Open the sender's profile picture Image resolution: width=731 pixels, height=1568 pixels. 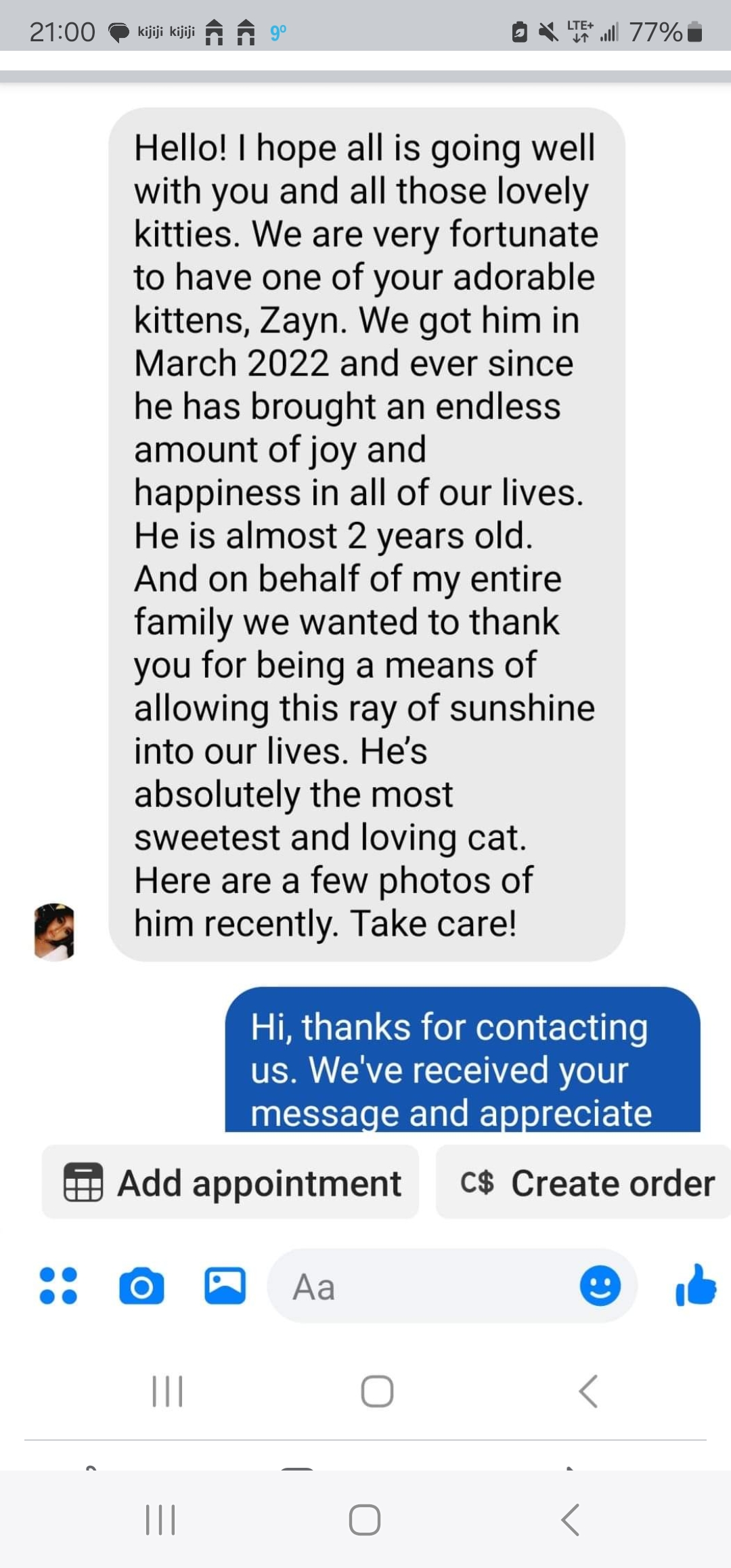(x=55, y=932)
